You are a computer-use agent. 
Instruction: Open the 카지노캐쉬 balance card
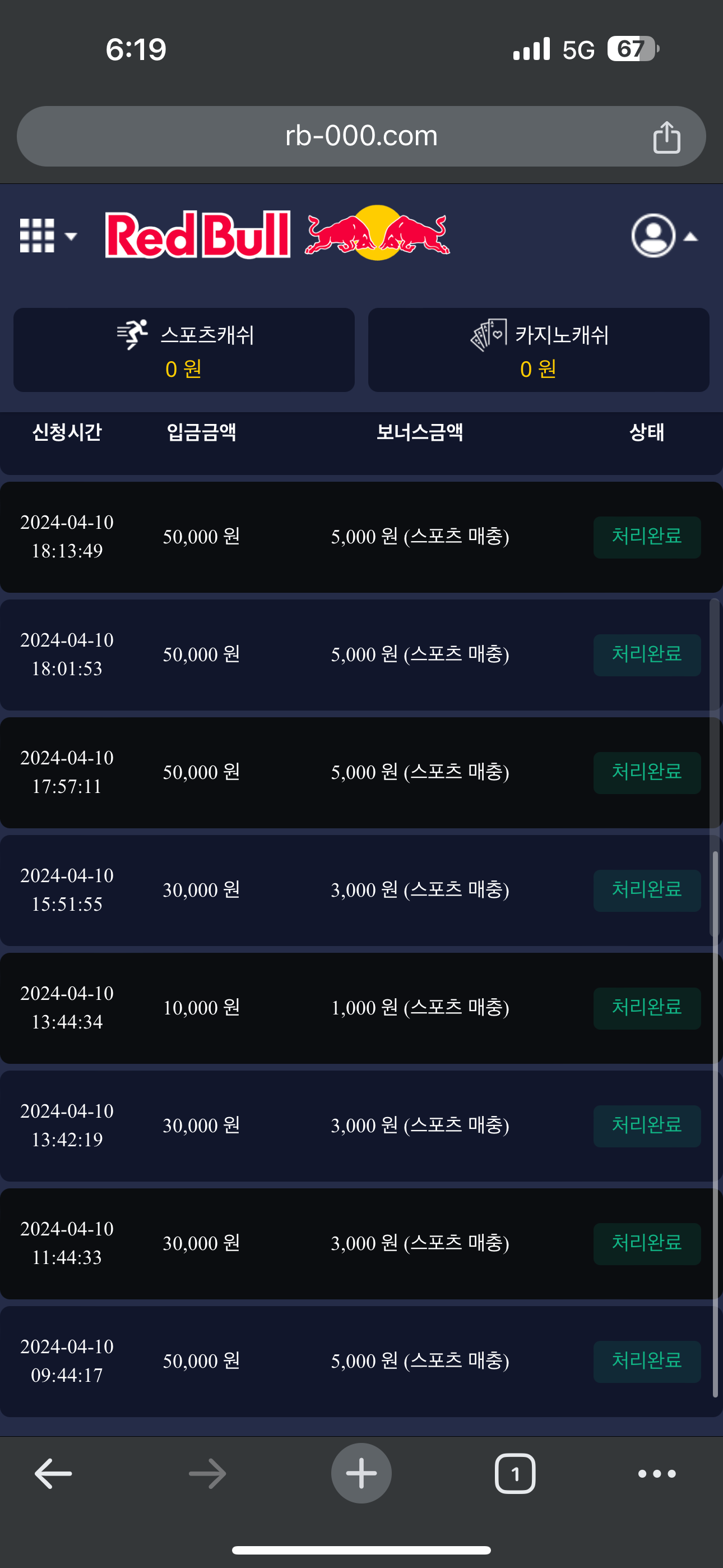coord(538,350)
